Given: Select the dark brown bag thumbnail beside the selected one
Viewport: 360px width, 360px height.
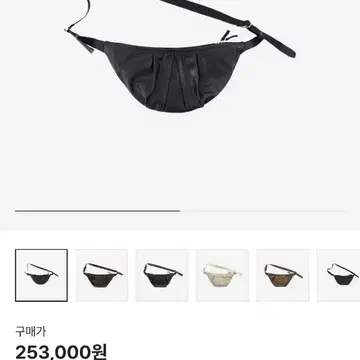Looking at the screenshot, I should [x=102, y=275].
